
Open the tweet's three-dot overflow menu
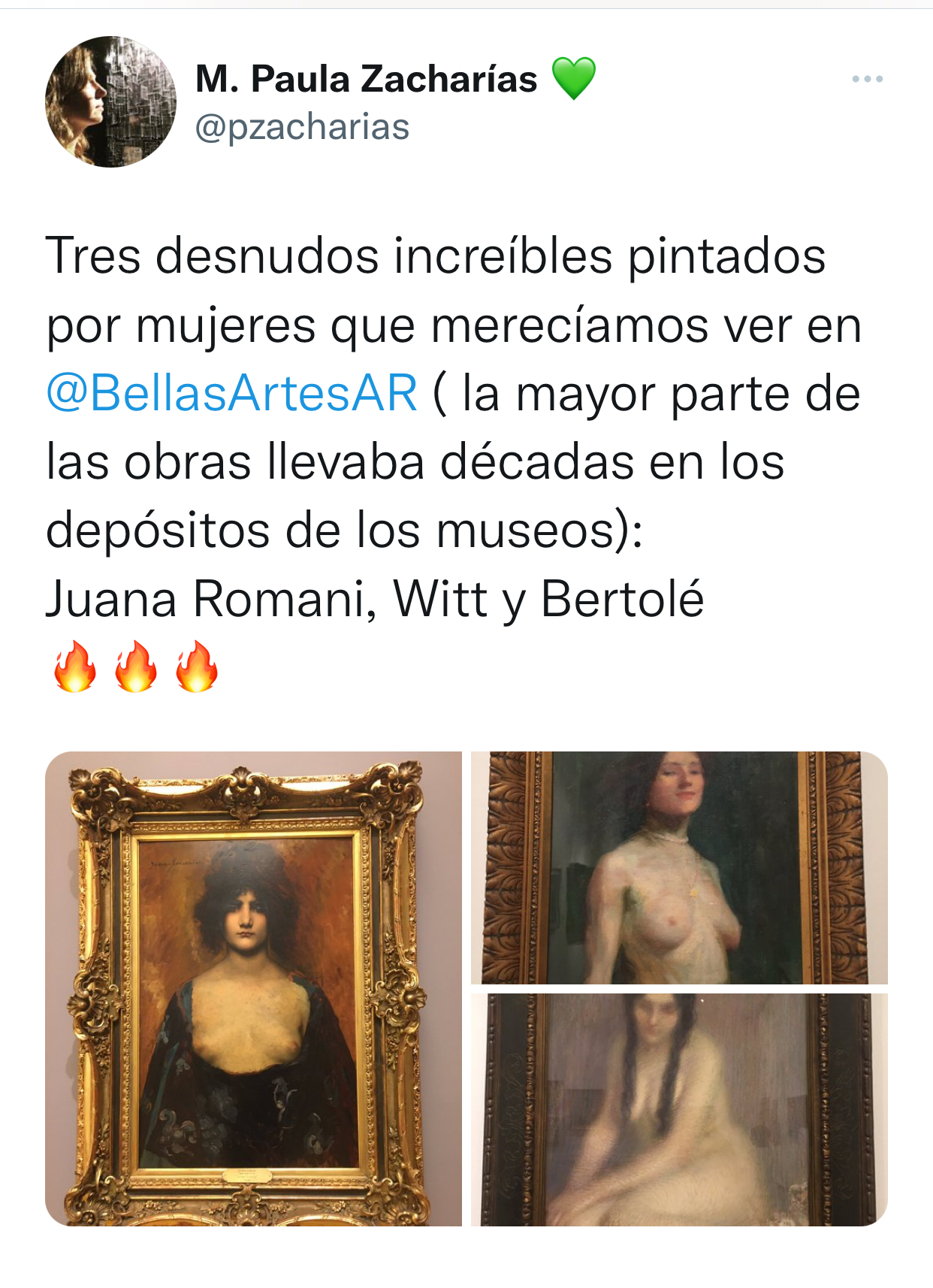(867, 79)
